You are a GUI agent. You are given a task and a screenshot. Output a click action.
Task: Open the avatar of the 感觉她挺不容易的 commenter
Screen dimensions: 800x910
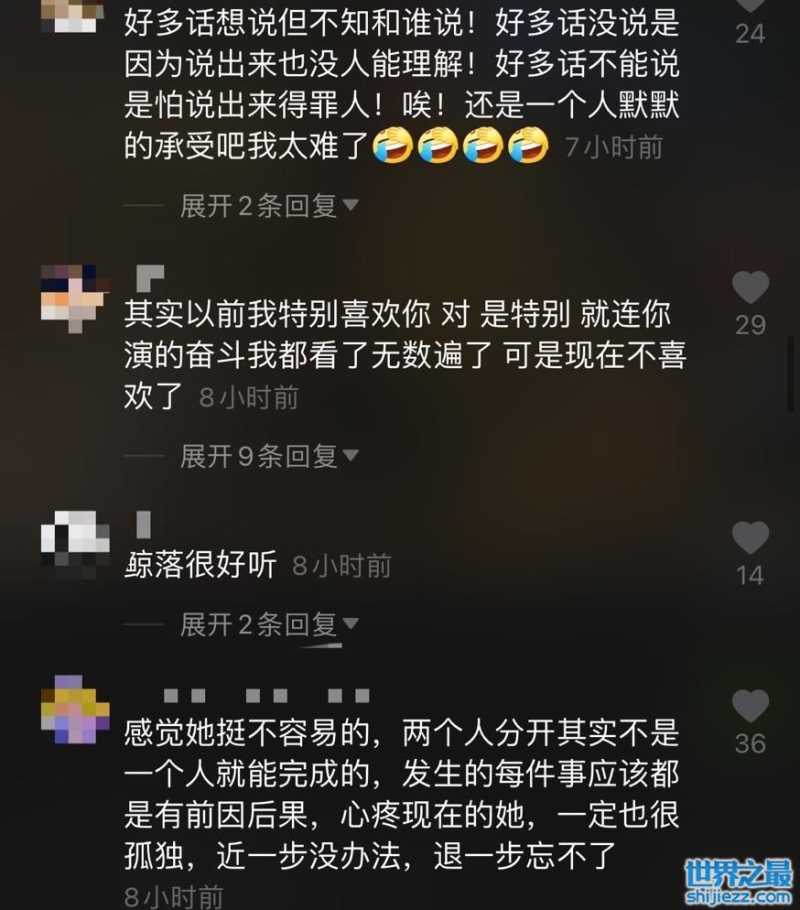[x=74, y=709]
